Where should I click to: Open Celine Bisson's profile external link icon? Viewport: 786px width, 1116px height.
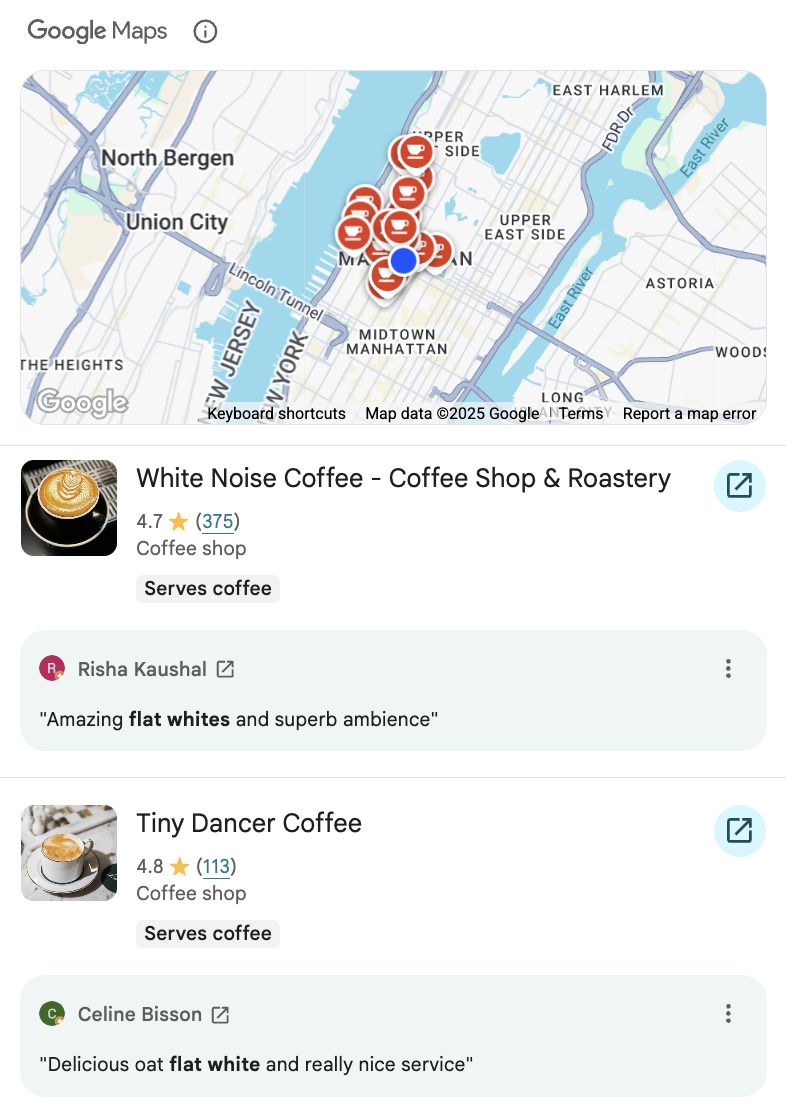click(x=219, y=1013)
